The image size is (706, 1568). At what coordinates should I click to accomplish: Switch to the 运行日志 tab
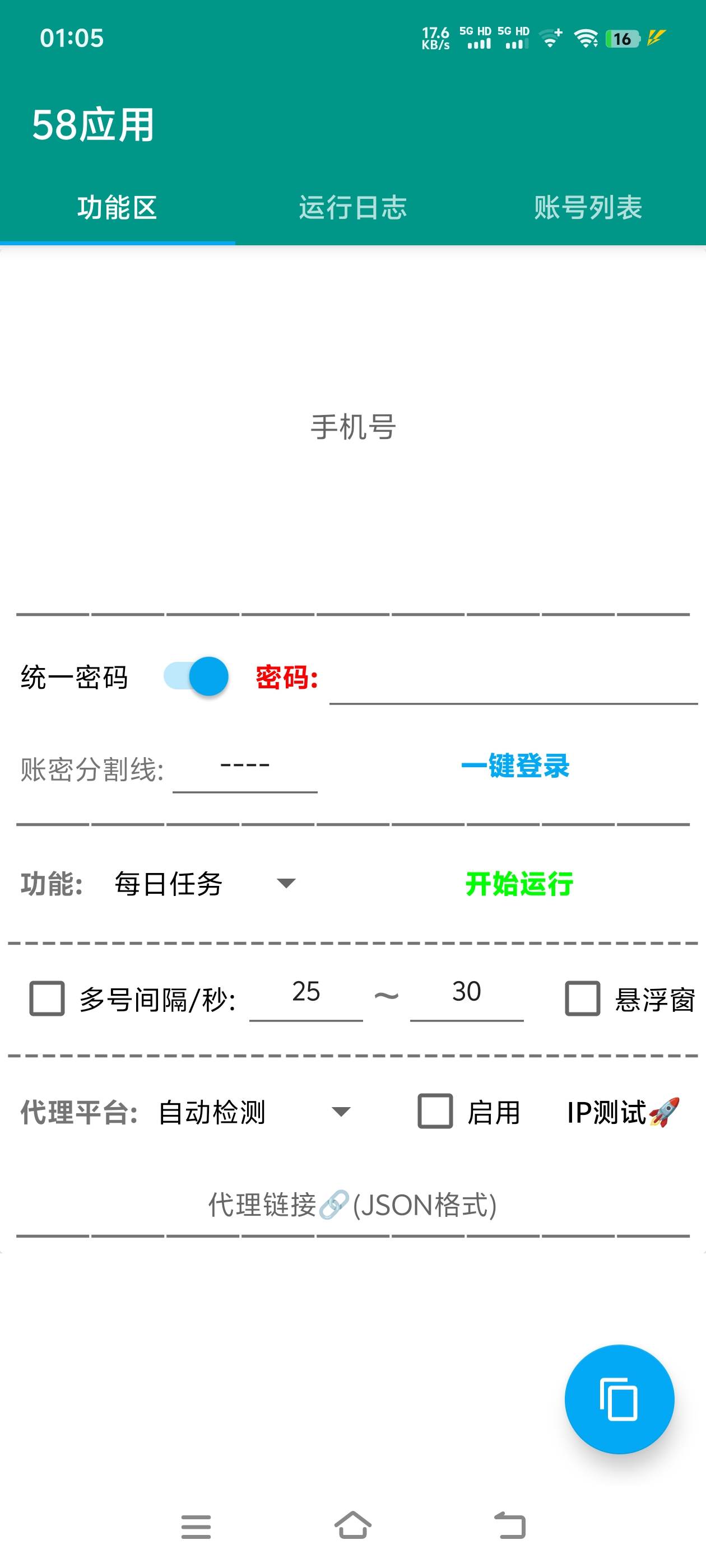pyautogui.click(x=354, y=208)
